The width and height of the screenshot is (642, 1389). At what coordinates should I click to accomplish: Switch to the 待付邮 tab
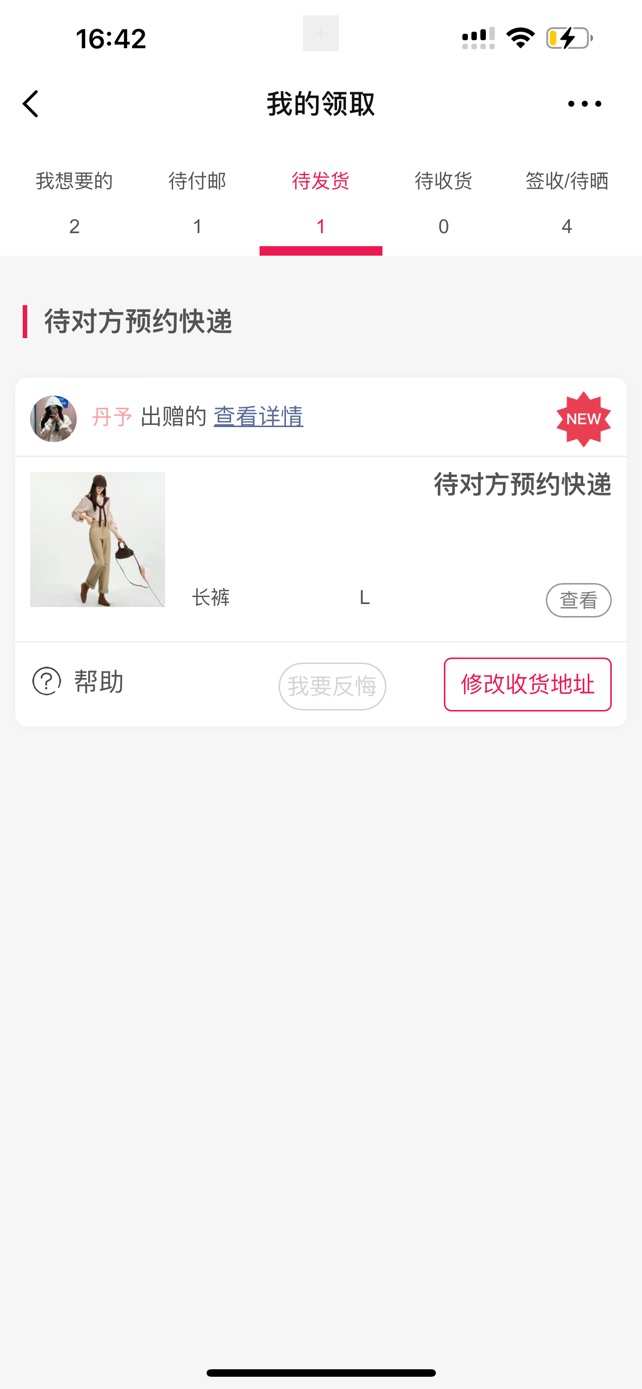(197, 202)
